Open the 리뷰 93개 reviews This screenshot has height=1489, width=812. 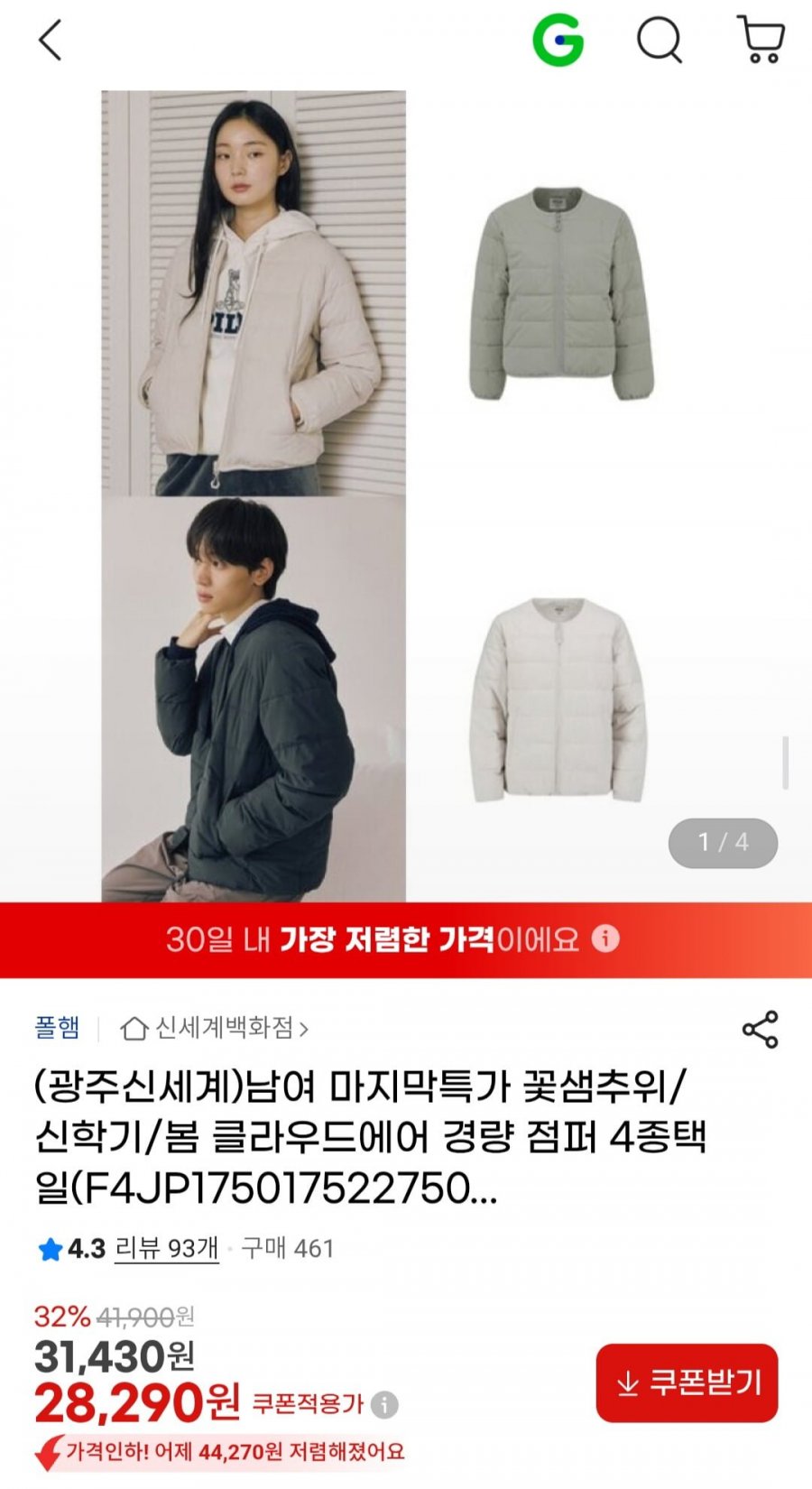pos(167,1248)
